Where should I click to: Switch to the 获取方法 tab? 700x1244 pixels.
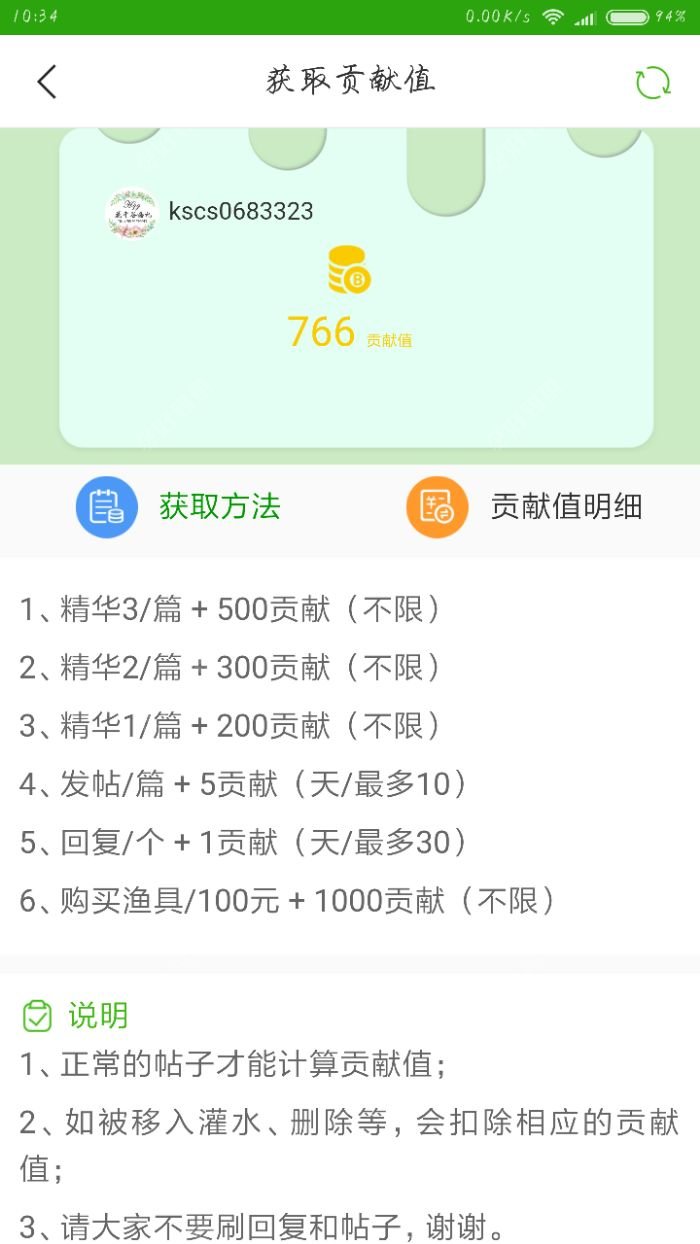click(x=180, y=507)
